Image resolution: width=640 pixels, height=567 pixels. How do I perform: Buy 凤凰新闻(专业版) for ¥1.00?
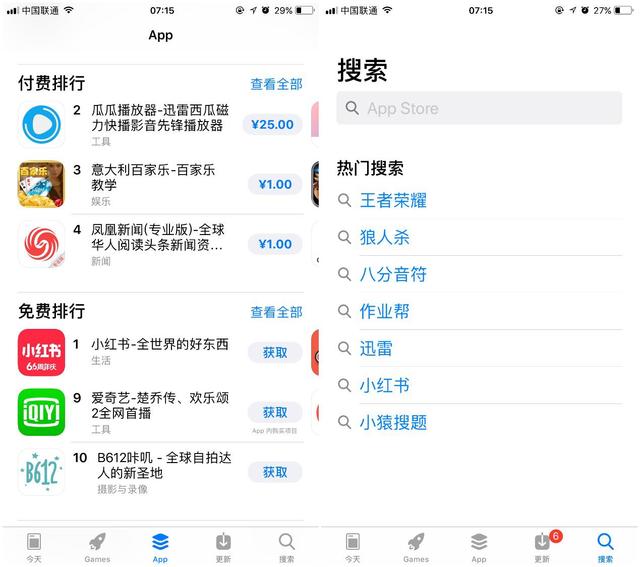(x=275, y=244)
